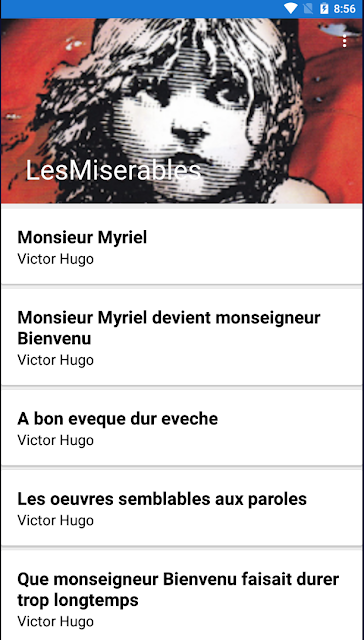Open the chapter Monsieur Myriel
Viewport: 364px width, 640px height.
pos(182,246)
